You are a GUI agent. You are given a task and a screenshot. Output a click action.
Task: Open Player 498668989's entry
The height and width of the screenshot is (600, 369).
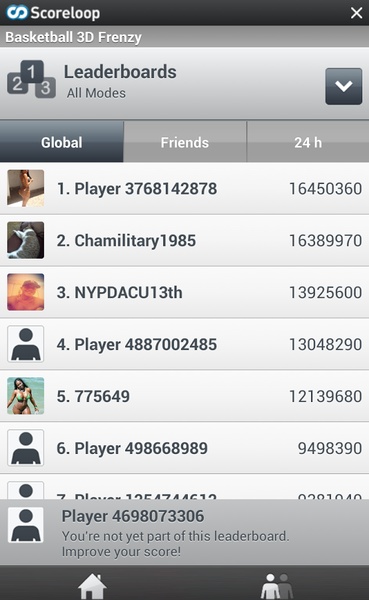pyautogui.click(x=184, y=448)
